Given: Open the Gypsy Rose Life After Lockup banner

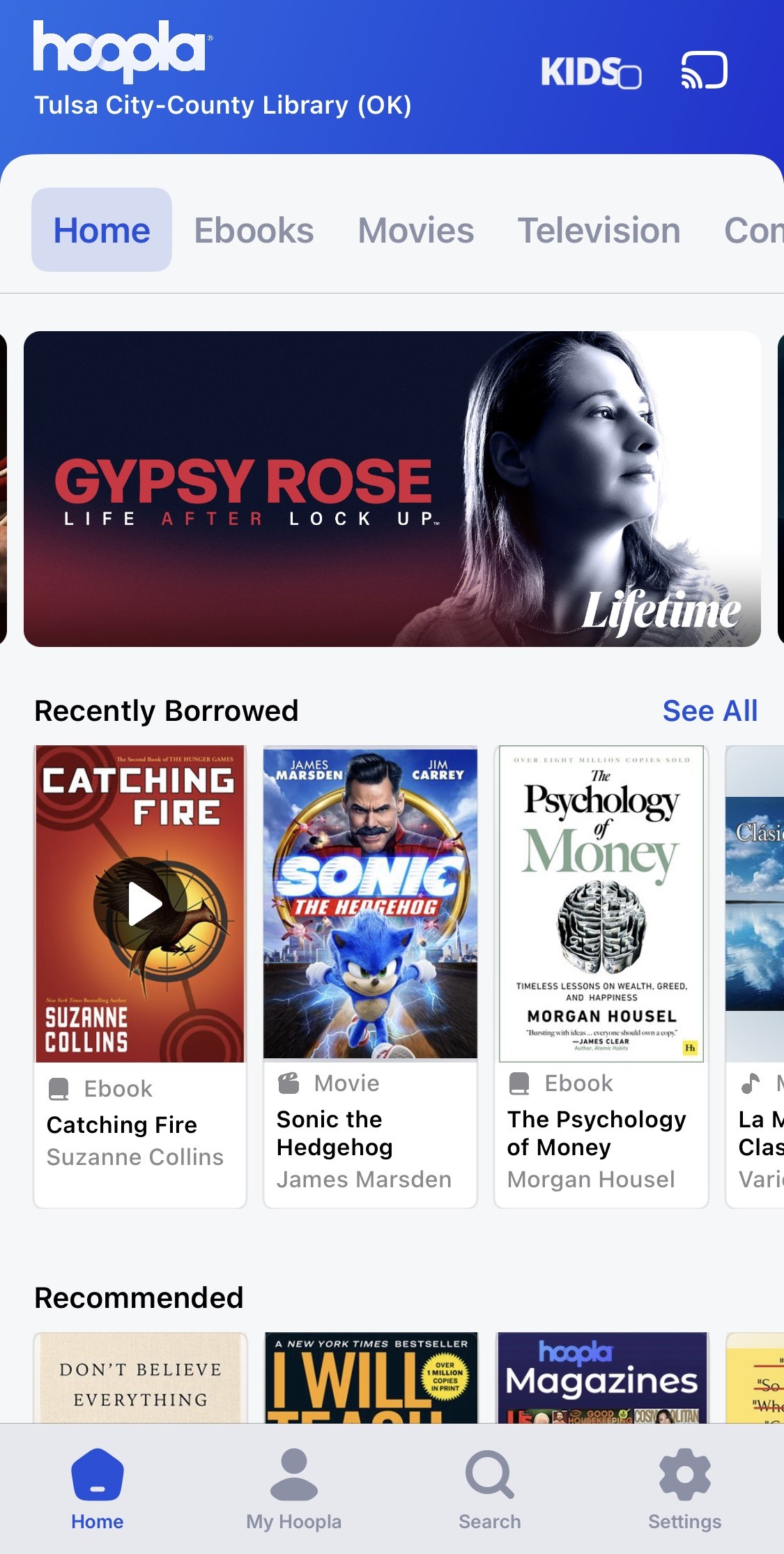Looking at the screenshot, I should 392,489.
